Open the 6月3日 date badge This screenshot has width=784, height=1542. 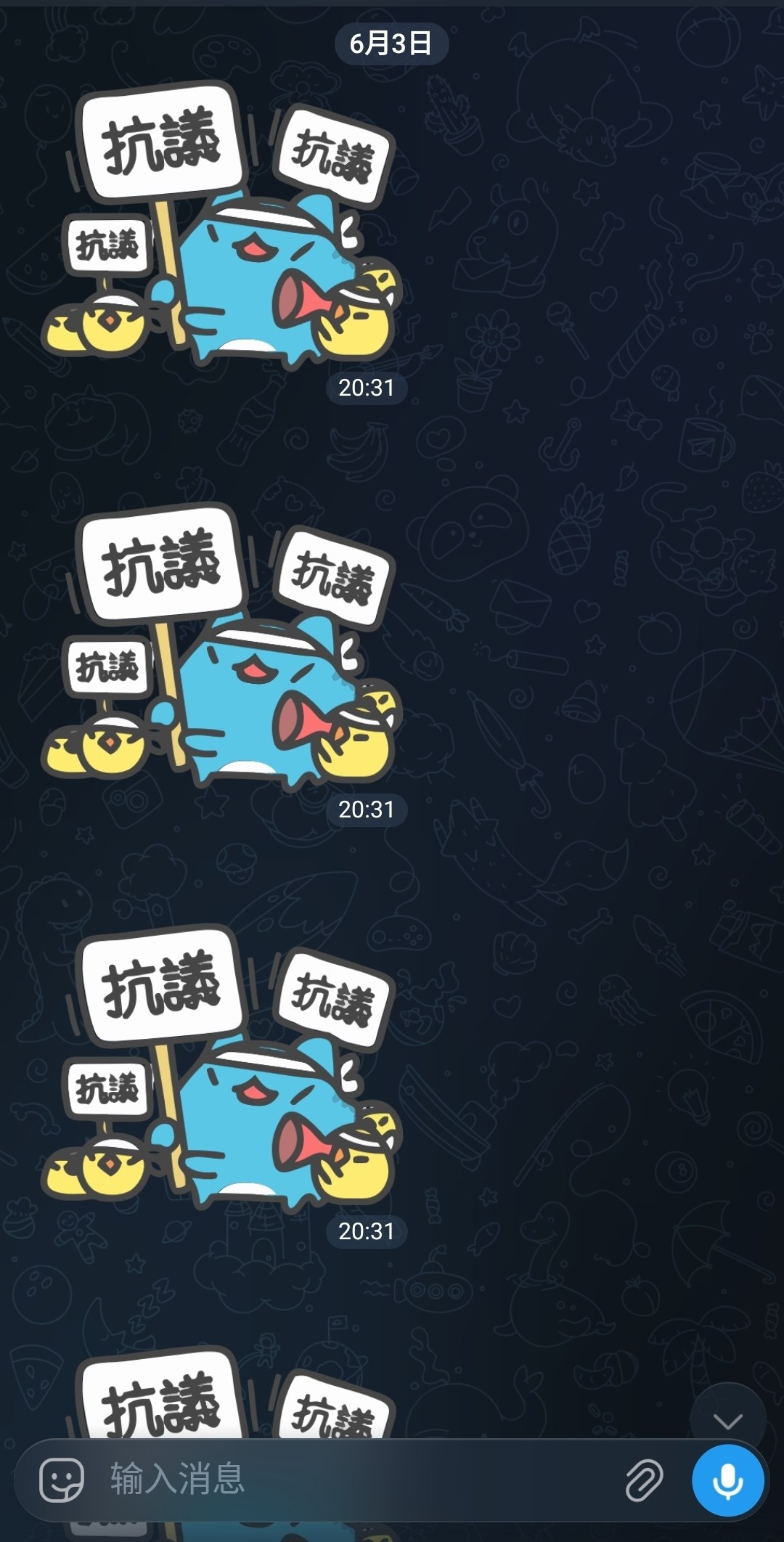(391, 44)
